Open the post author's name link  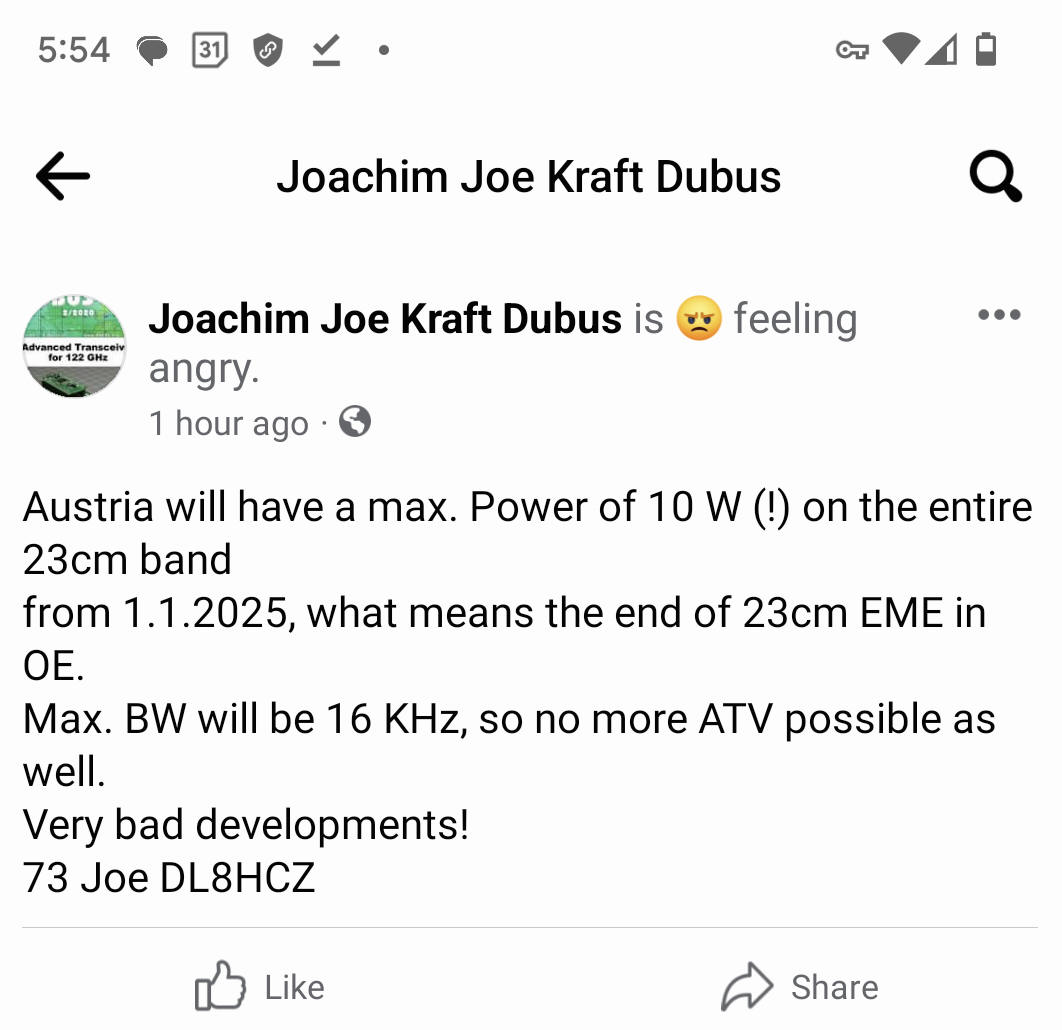(385, 319)
